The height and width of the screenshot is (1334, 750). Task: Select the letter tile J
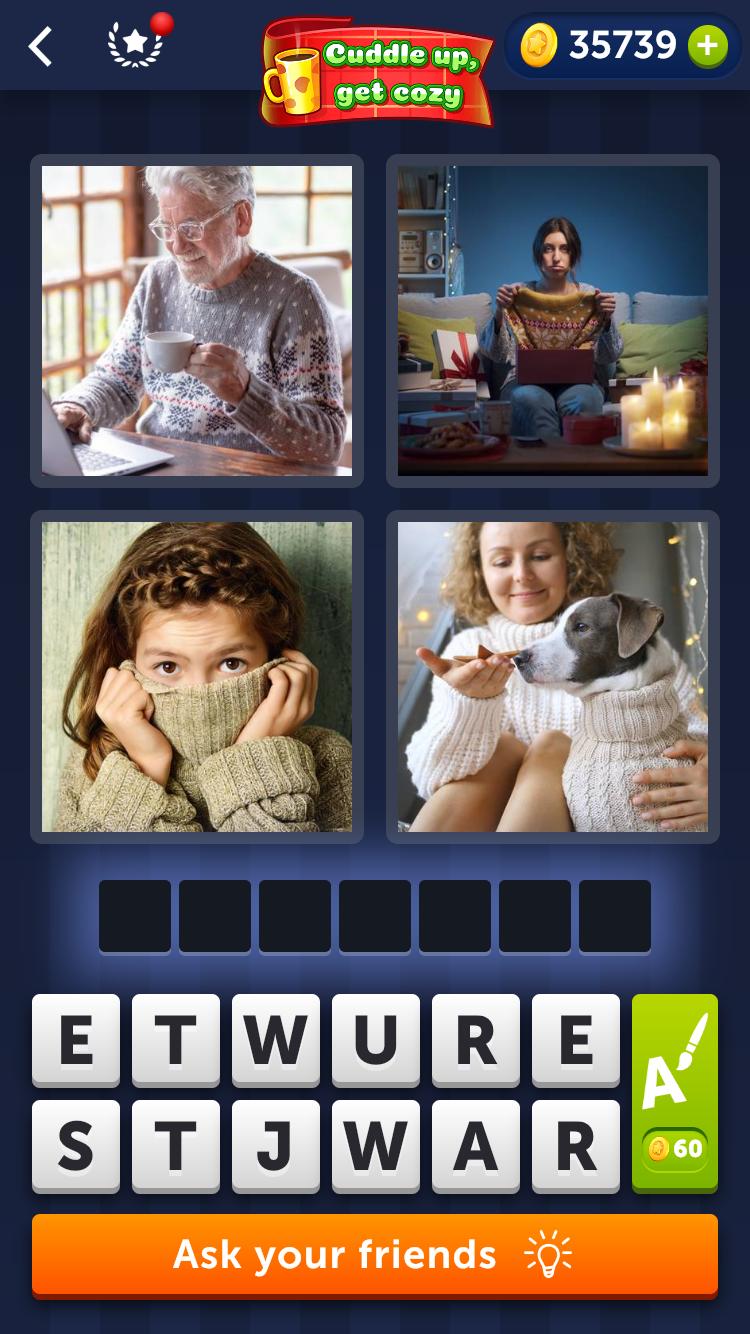click(276, 1146)
